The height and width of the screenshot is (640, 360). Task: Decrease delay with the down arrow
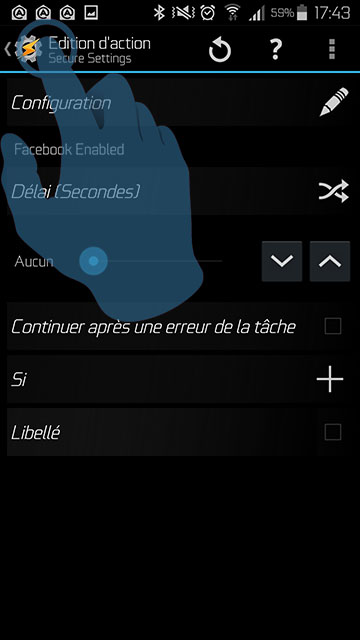click(x=282, y=261)
